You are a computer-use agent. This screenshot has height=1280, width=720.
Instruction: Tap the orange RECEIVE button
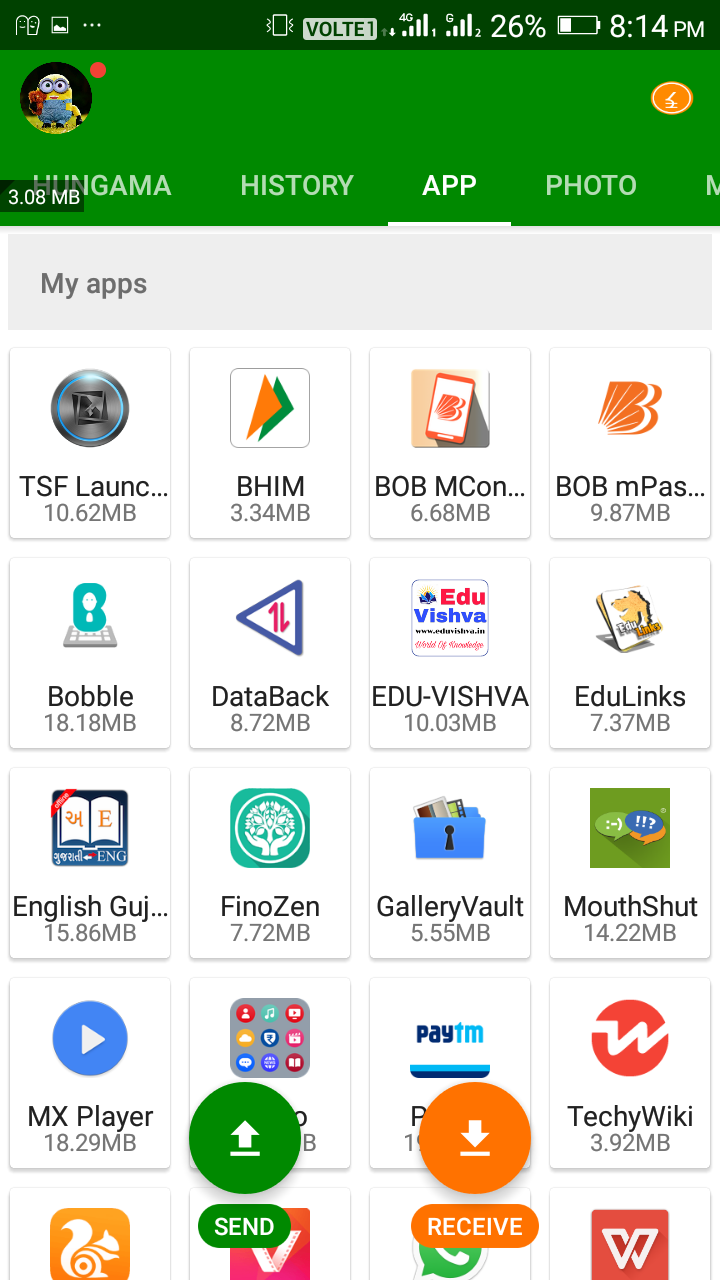coord(475,1138)
